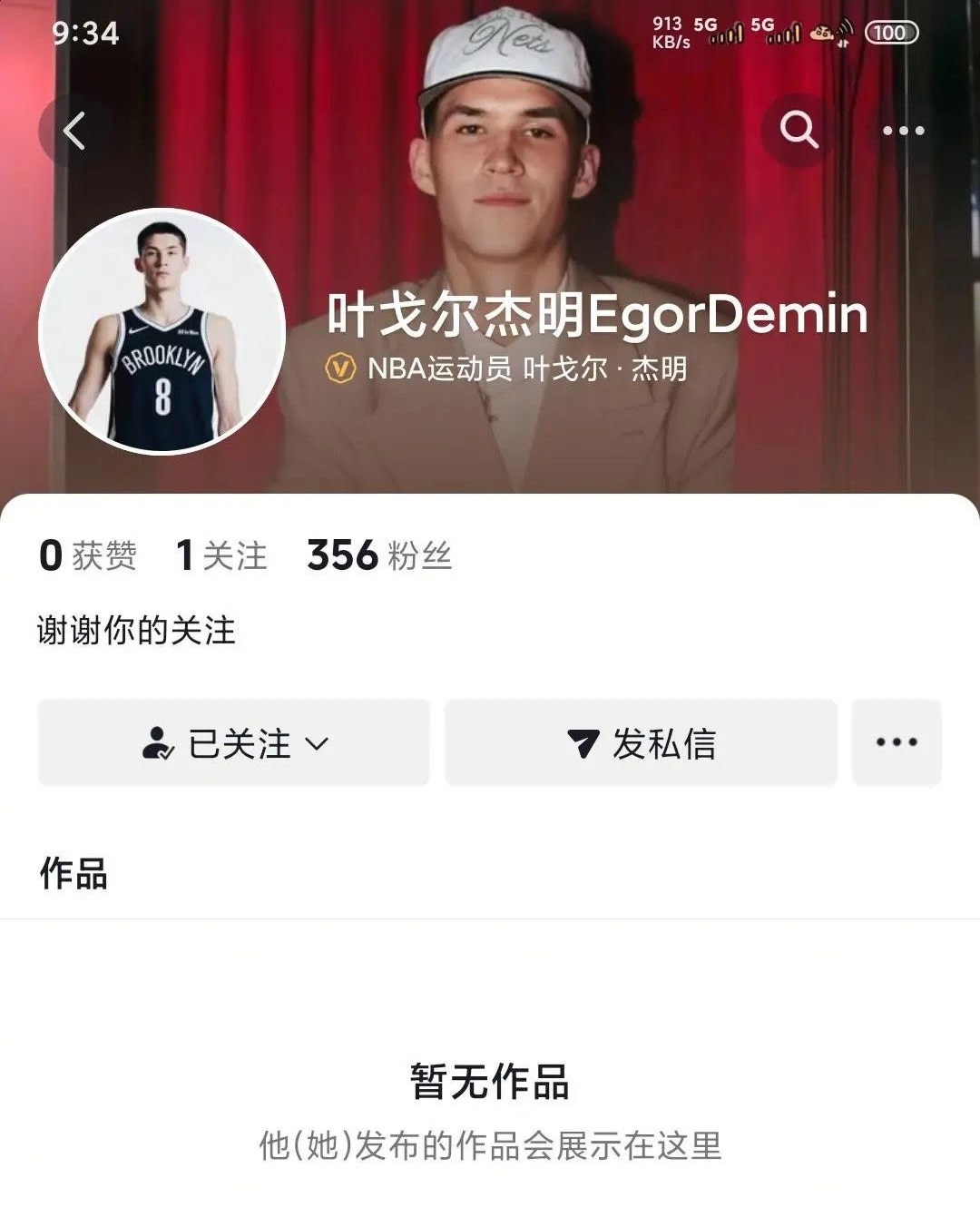This screenshot has width=980, height=1217.
Task: View the 1 关注 following list
Action: (x=221, y=555)
